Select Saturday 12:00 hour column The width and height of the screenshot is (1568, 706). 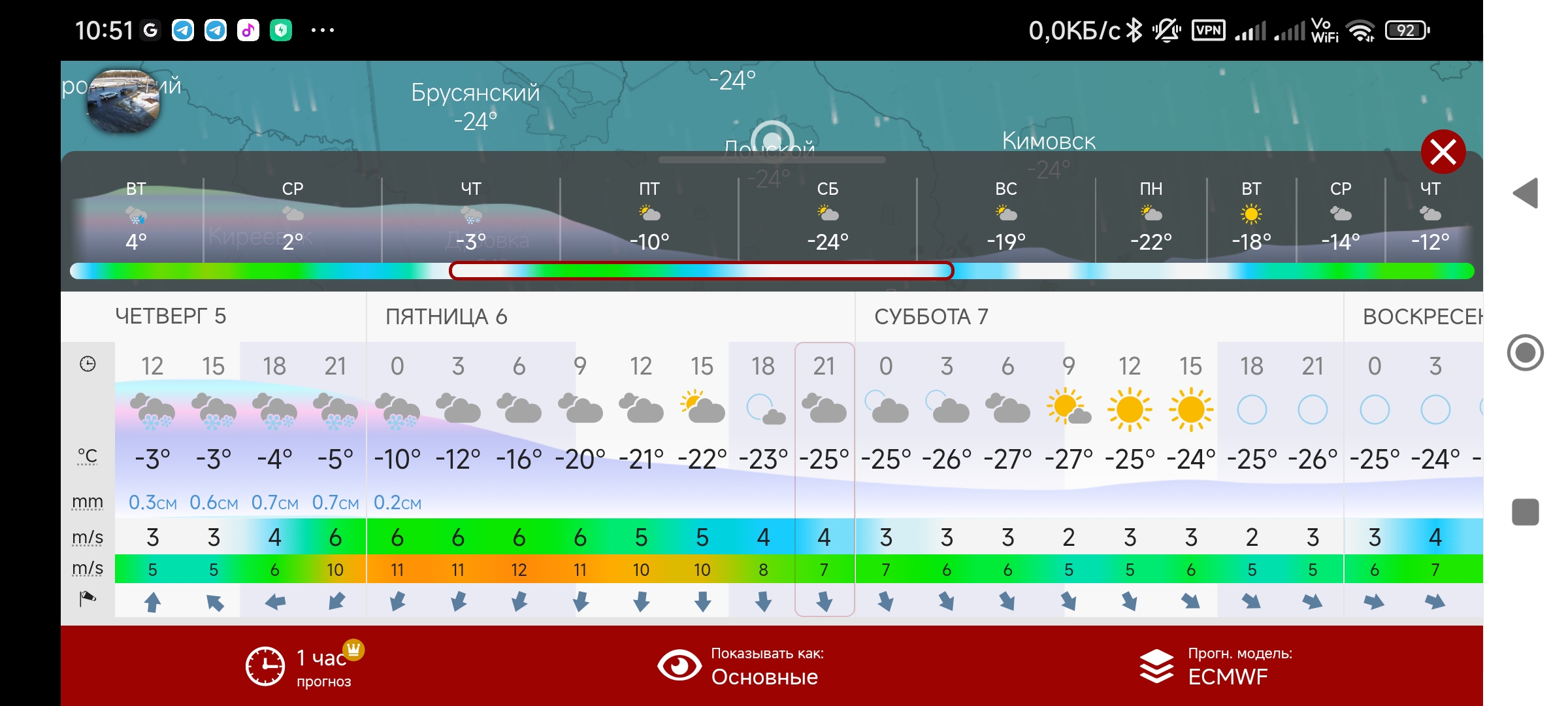click(1129, 458)
